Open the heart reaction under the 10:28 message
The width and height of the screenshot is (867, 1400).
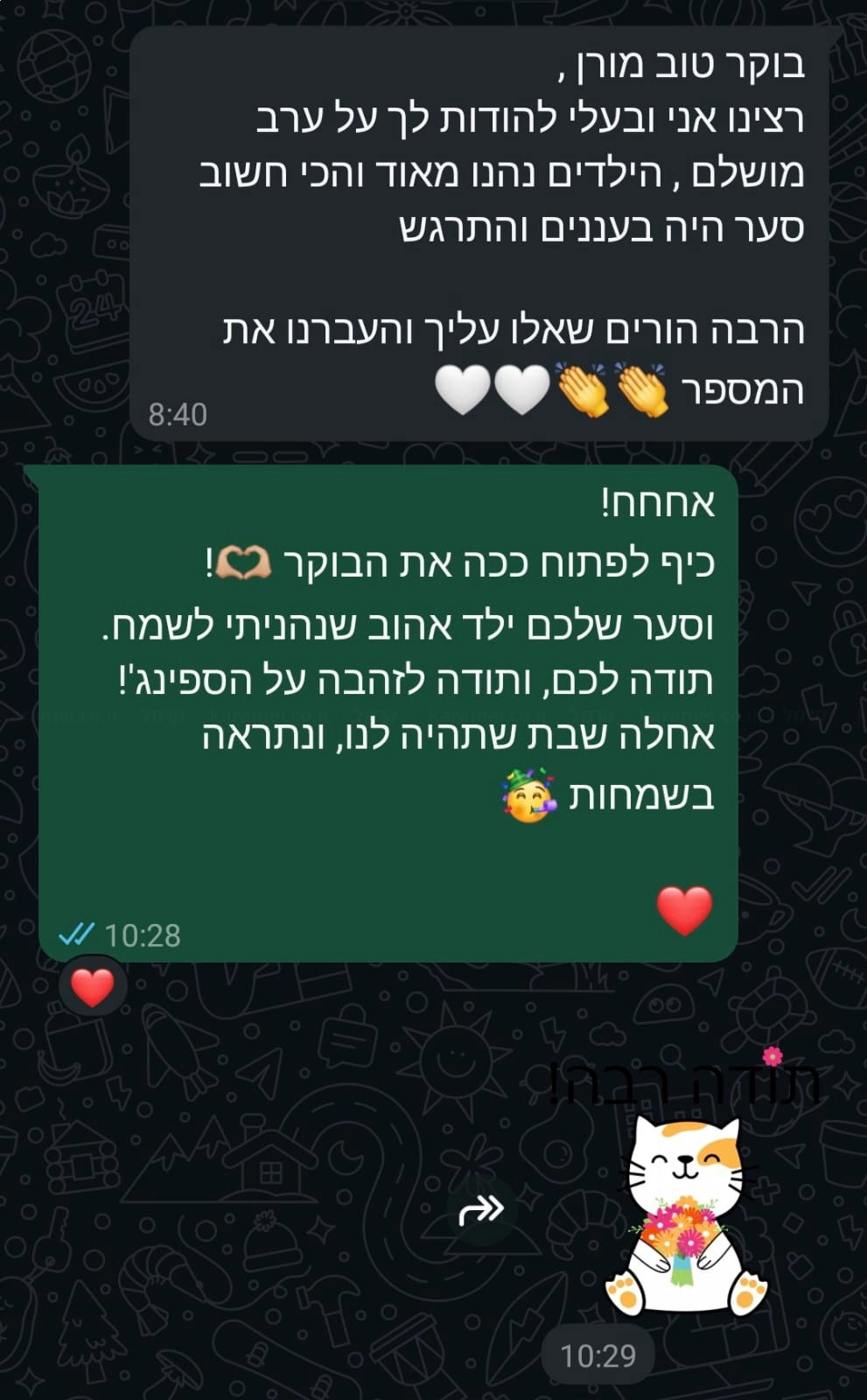(x=92, y=987)
